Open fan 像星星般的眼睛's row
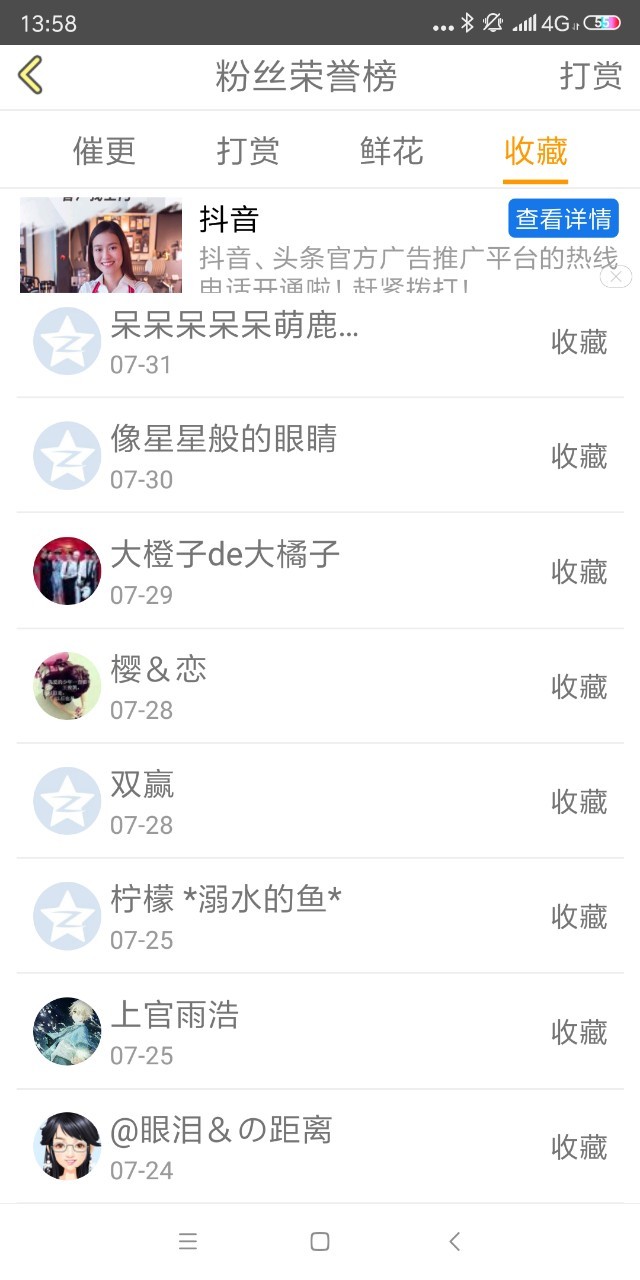Screen dimensions: 640x1280 pyautogui.click(x=320, y=456)
